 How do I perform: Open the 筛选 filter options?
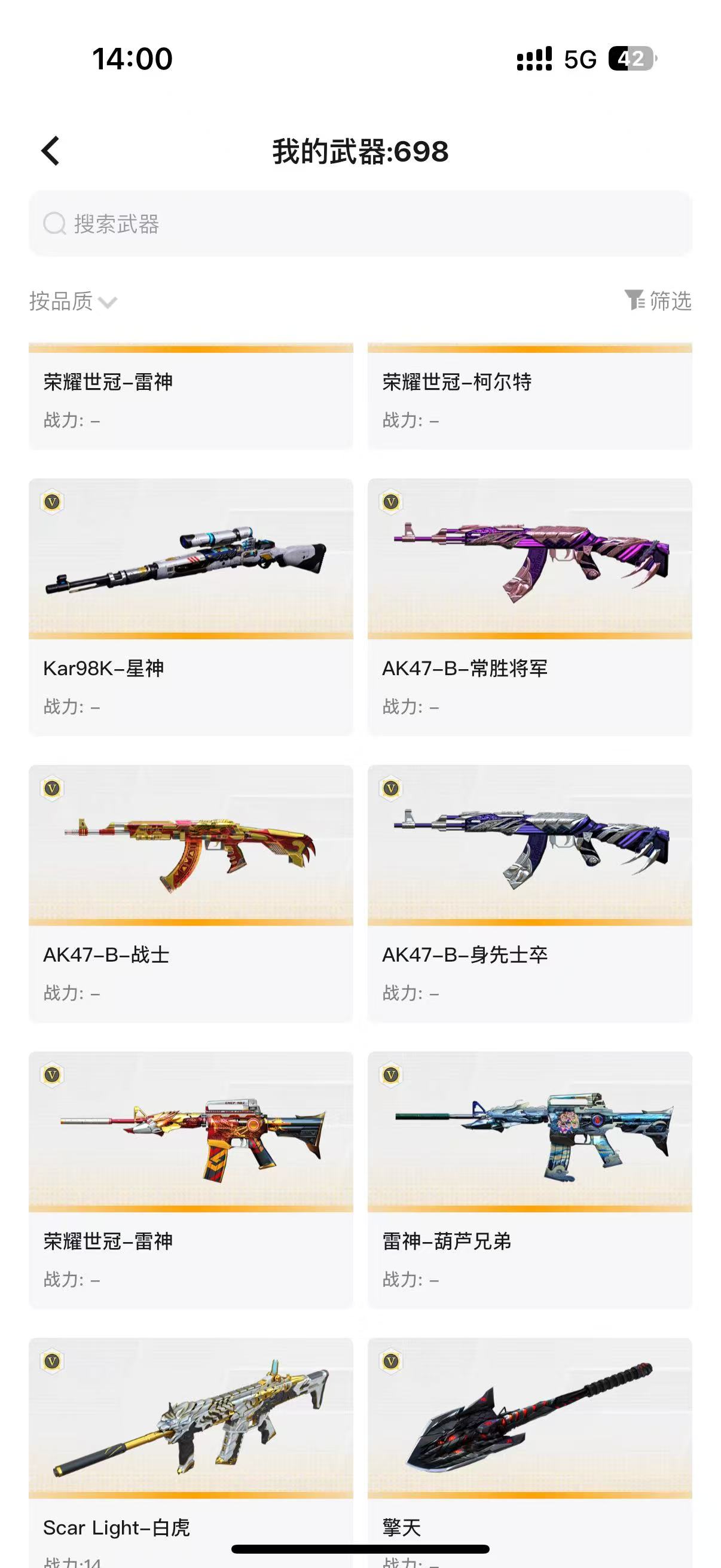658,301
